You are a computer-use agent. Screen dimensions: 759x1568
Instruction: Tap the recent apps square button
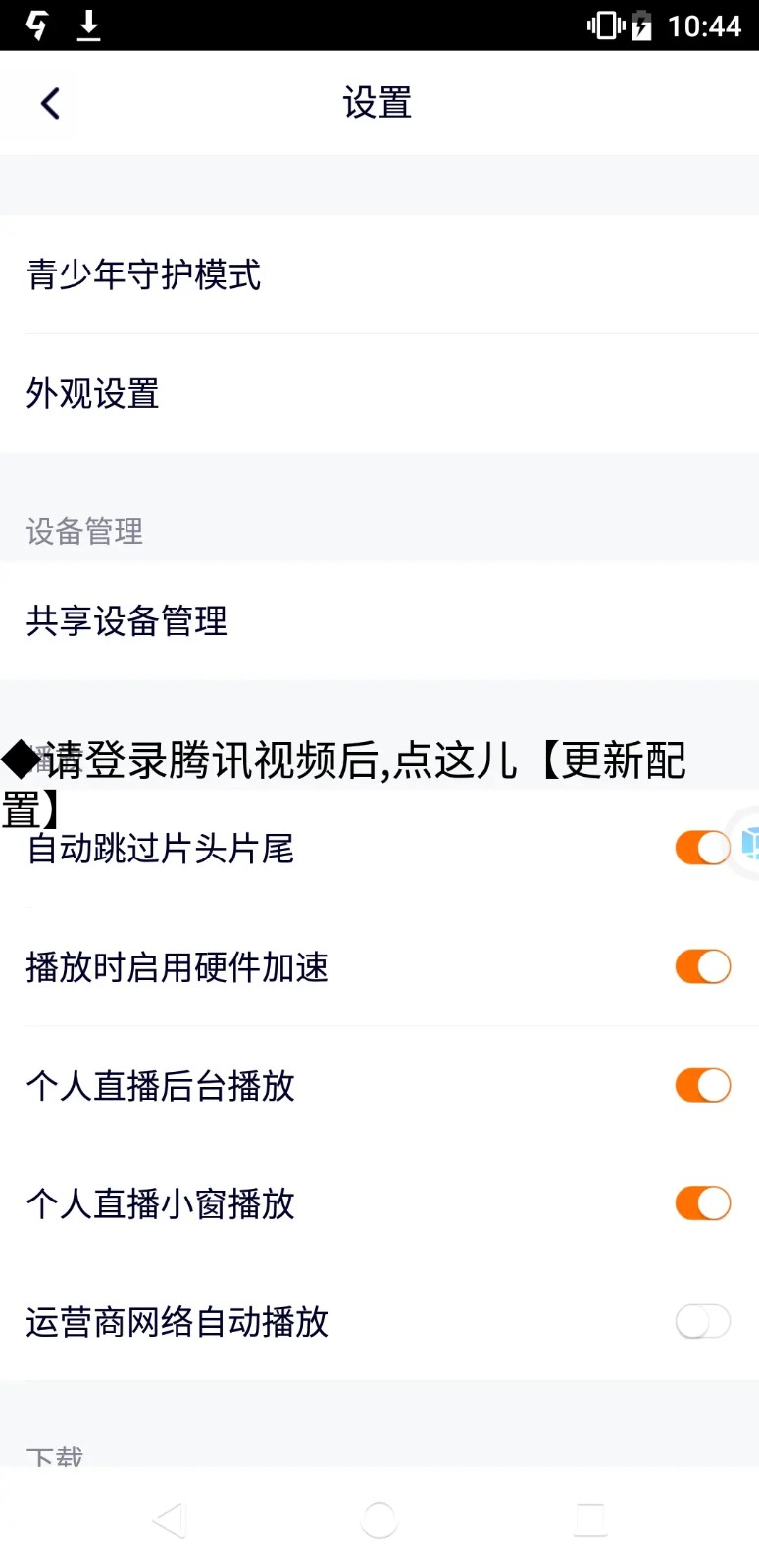point(589,1519)
